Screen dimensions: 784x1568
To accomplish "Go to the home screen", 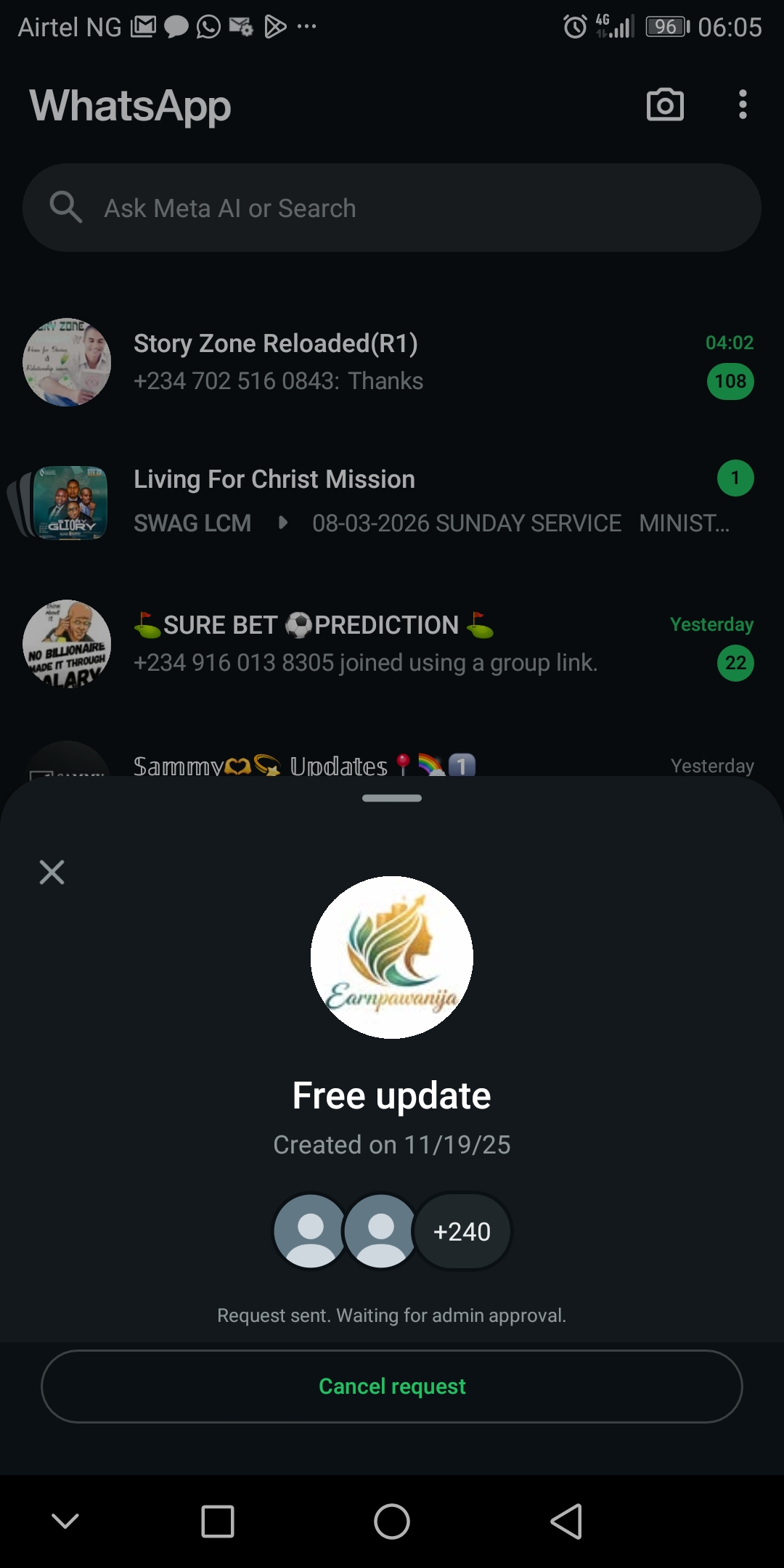I will pos(392,1521).
